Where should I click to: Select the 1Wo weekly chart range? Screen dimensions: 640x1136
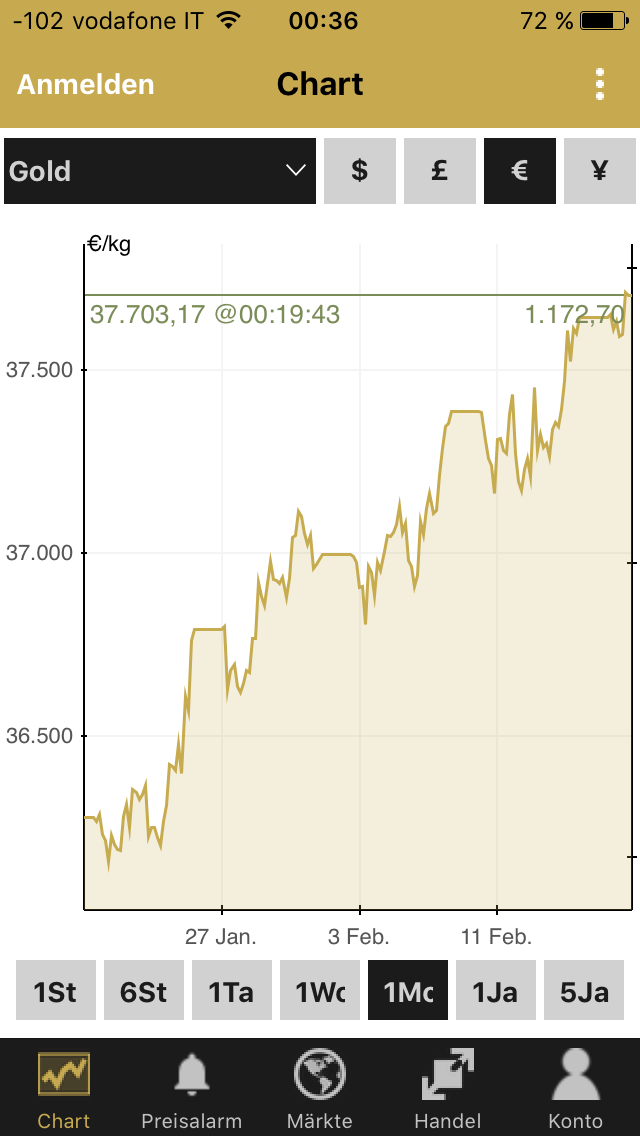(x=320, y=991)
